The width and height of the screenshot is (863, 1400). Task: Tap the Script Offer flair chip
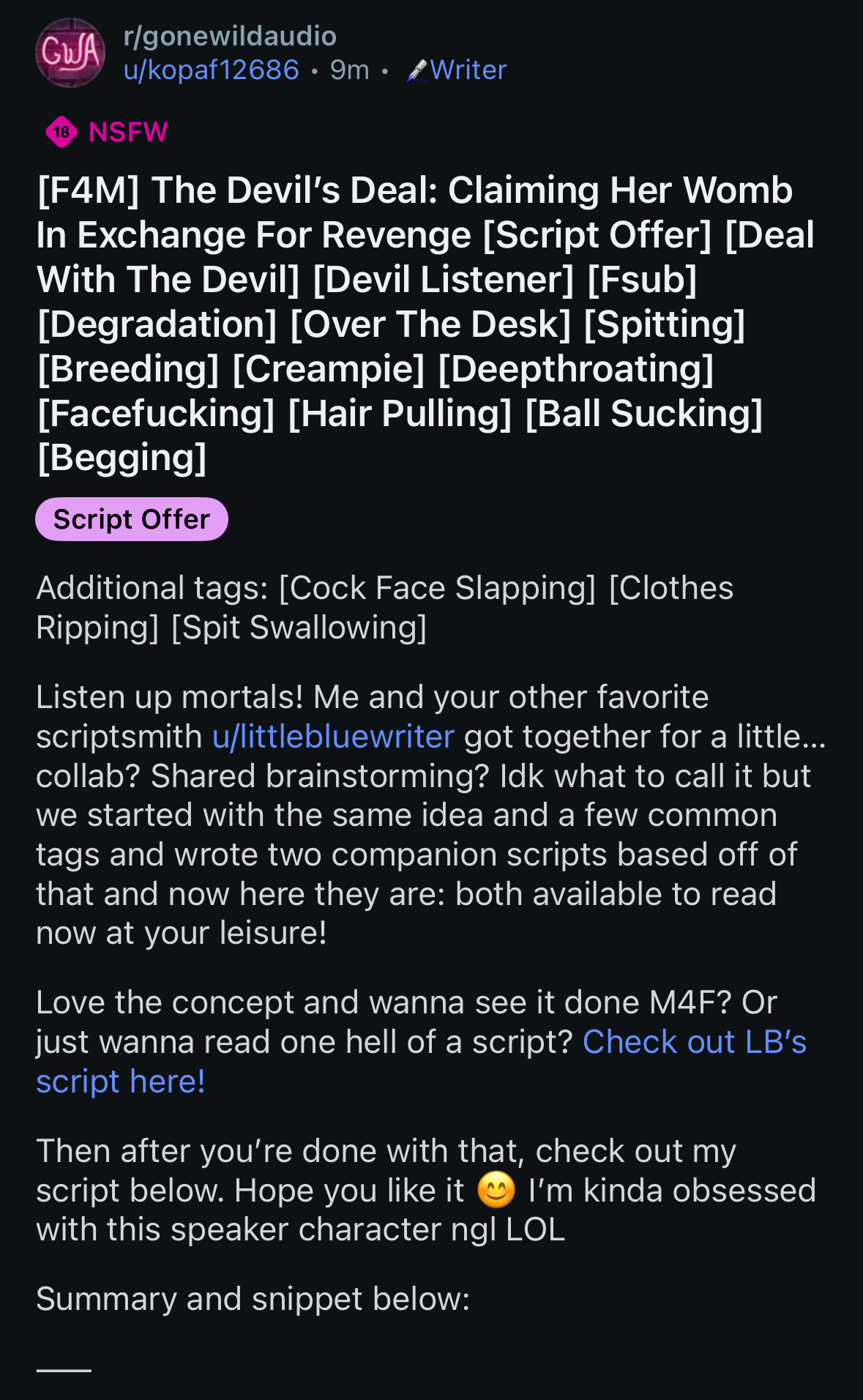click(x=132, y=519)
